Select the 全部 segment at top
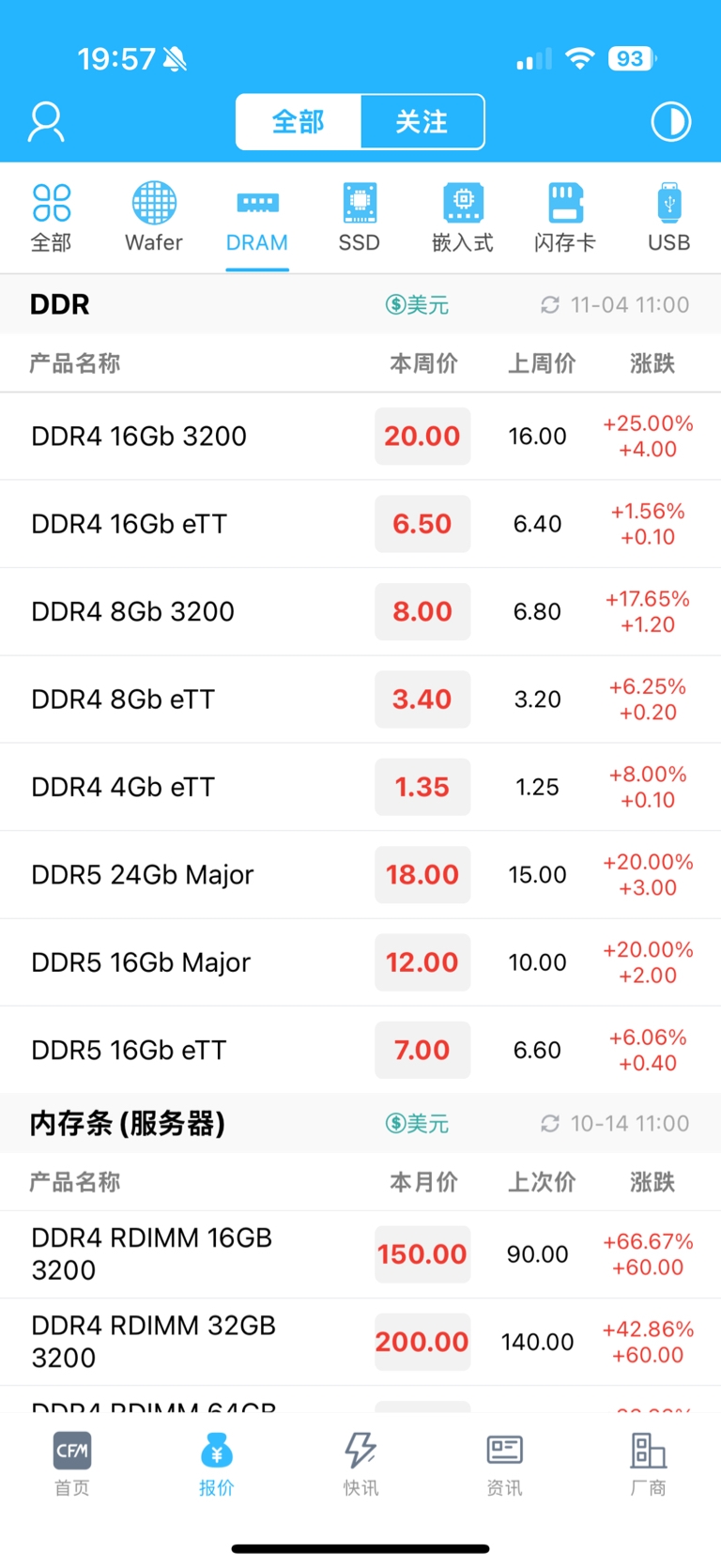This screenshot has width=721, height=1568. (x=299, y=122)
